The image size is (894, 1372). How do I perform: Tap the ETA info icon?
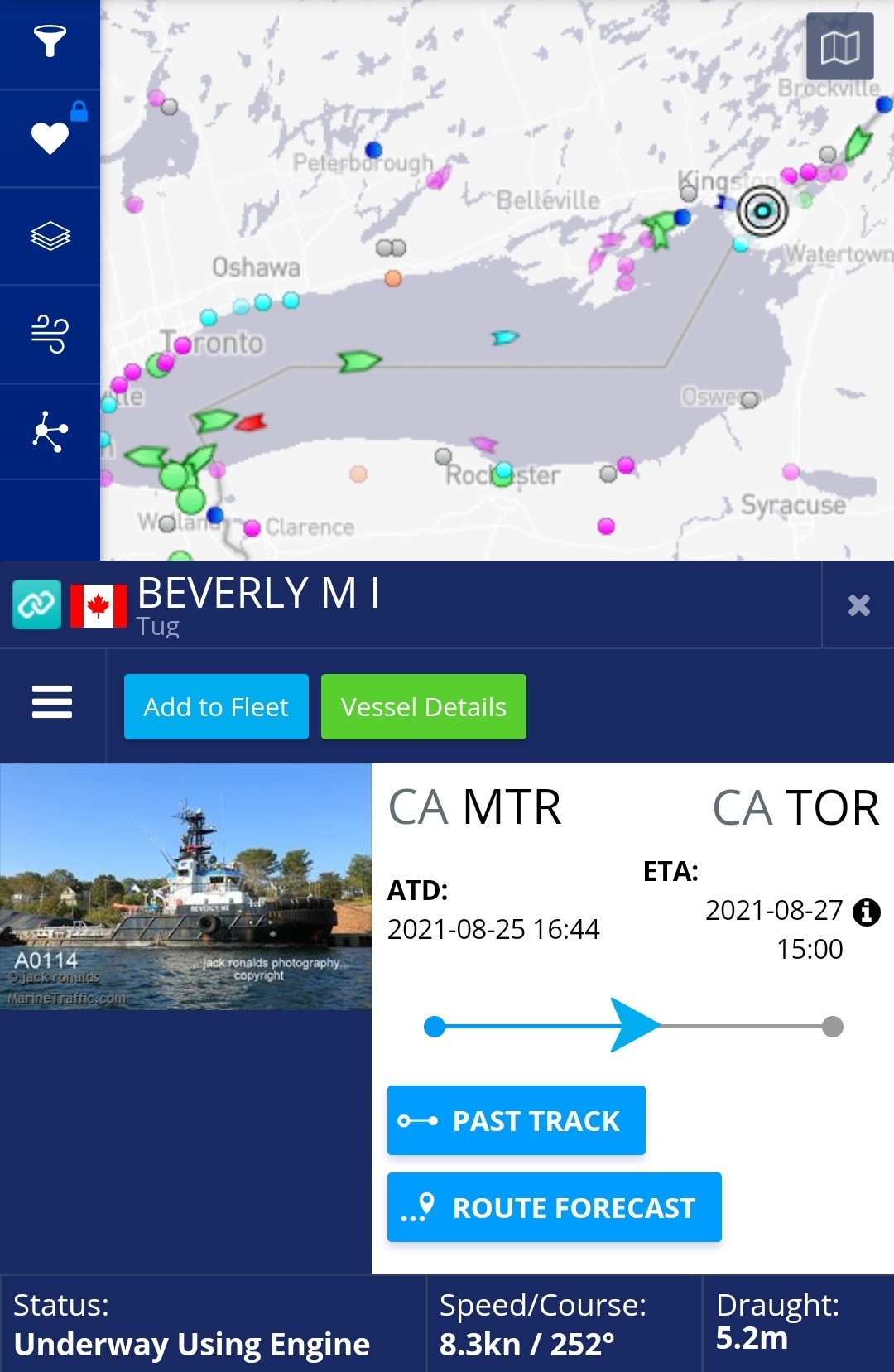pos(867,912)
